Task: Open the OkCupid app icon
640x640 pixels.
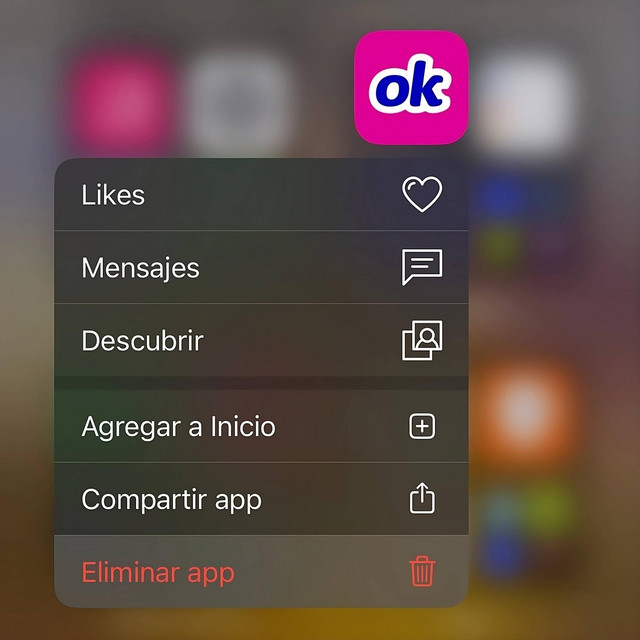Action: [411, 88]
